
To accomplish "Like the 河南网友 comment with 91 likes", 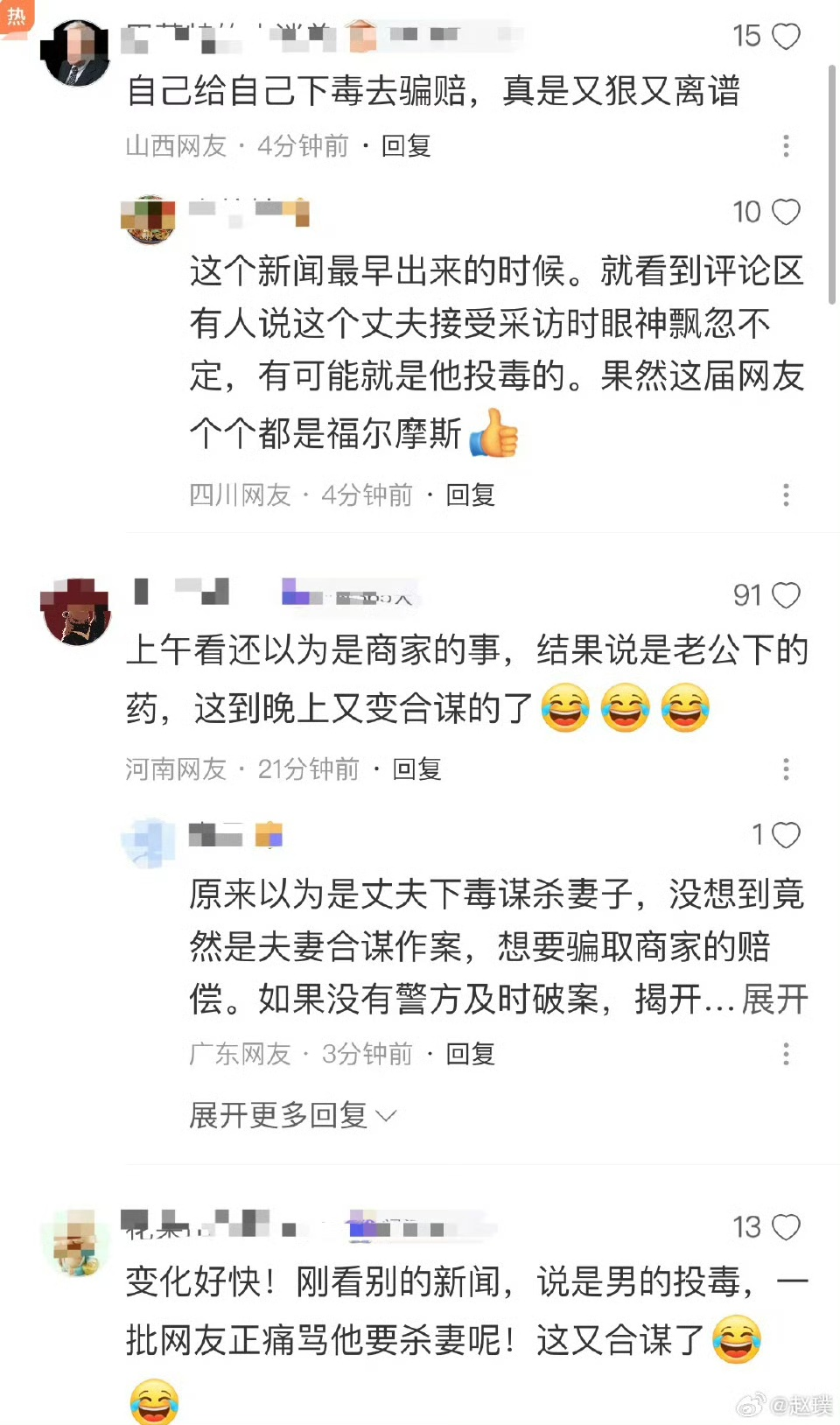I will (x=786, y=595).
